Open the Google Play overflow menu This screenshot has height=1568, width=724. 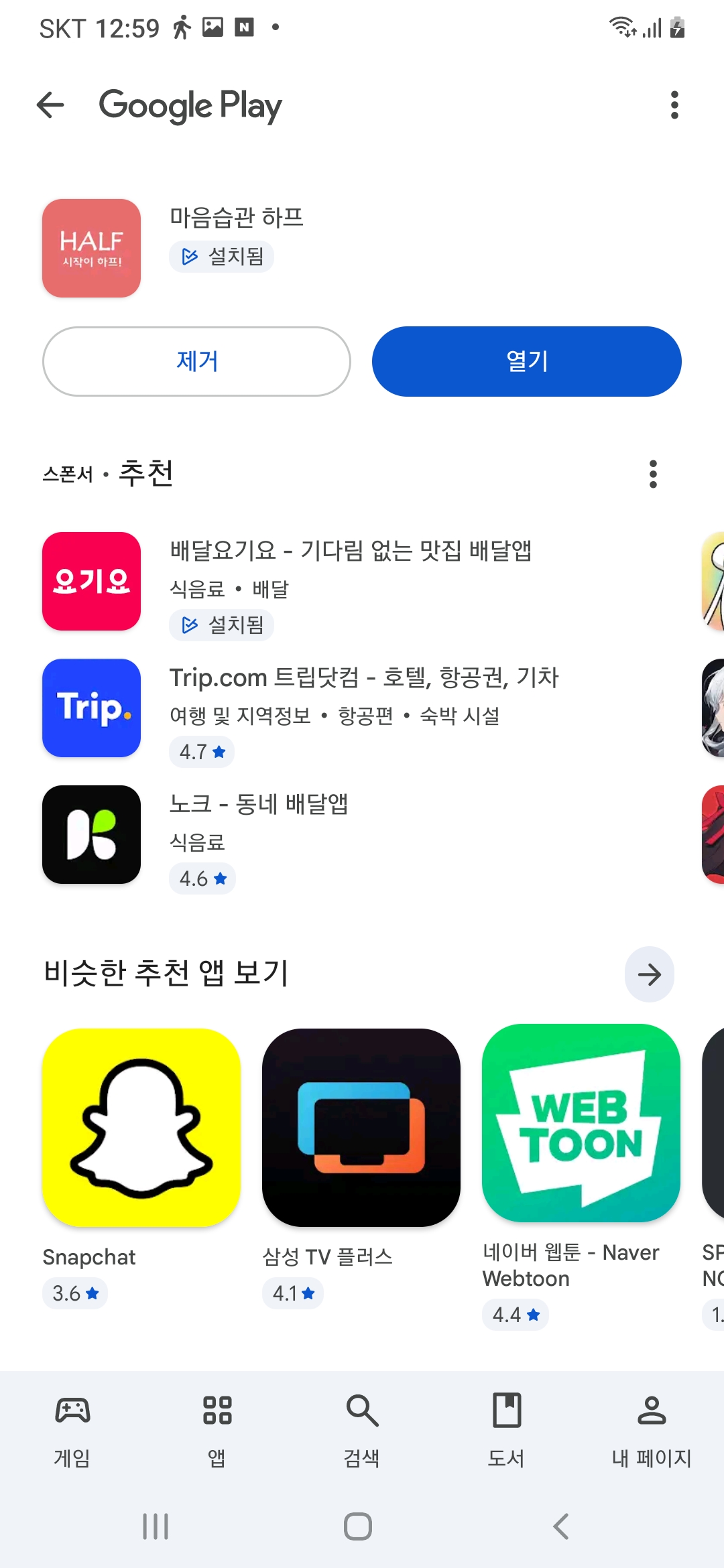click(x=674, y=105)
